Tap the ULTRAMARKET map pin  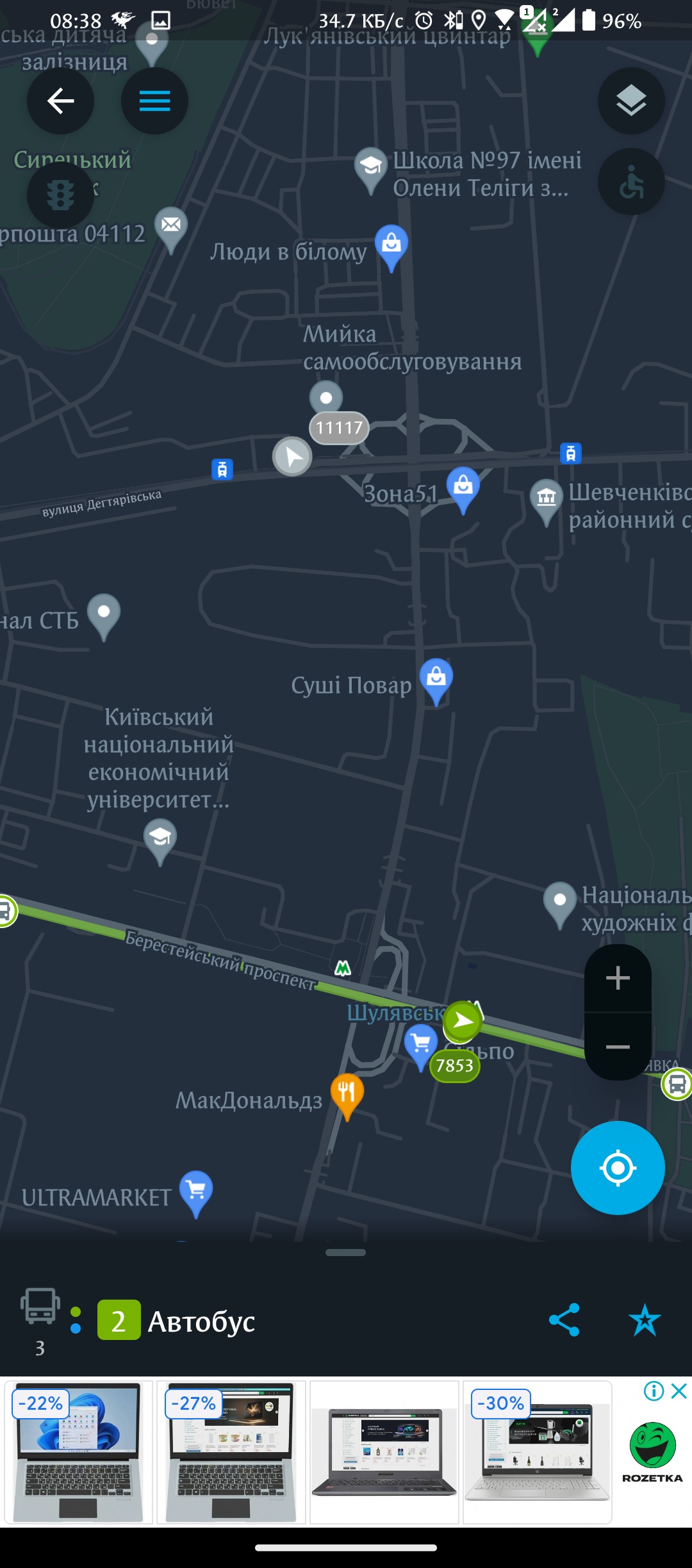click(196, 1190)
